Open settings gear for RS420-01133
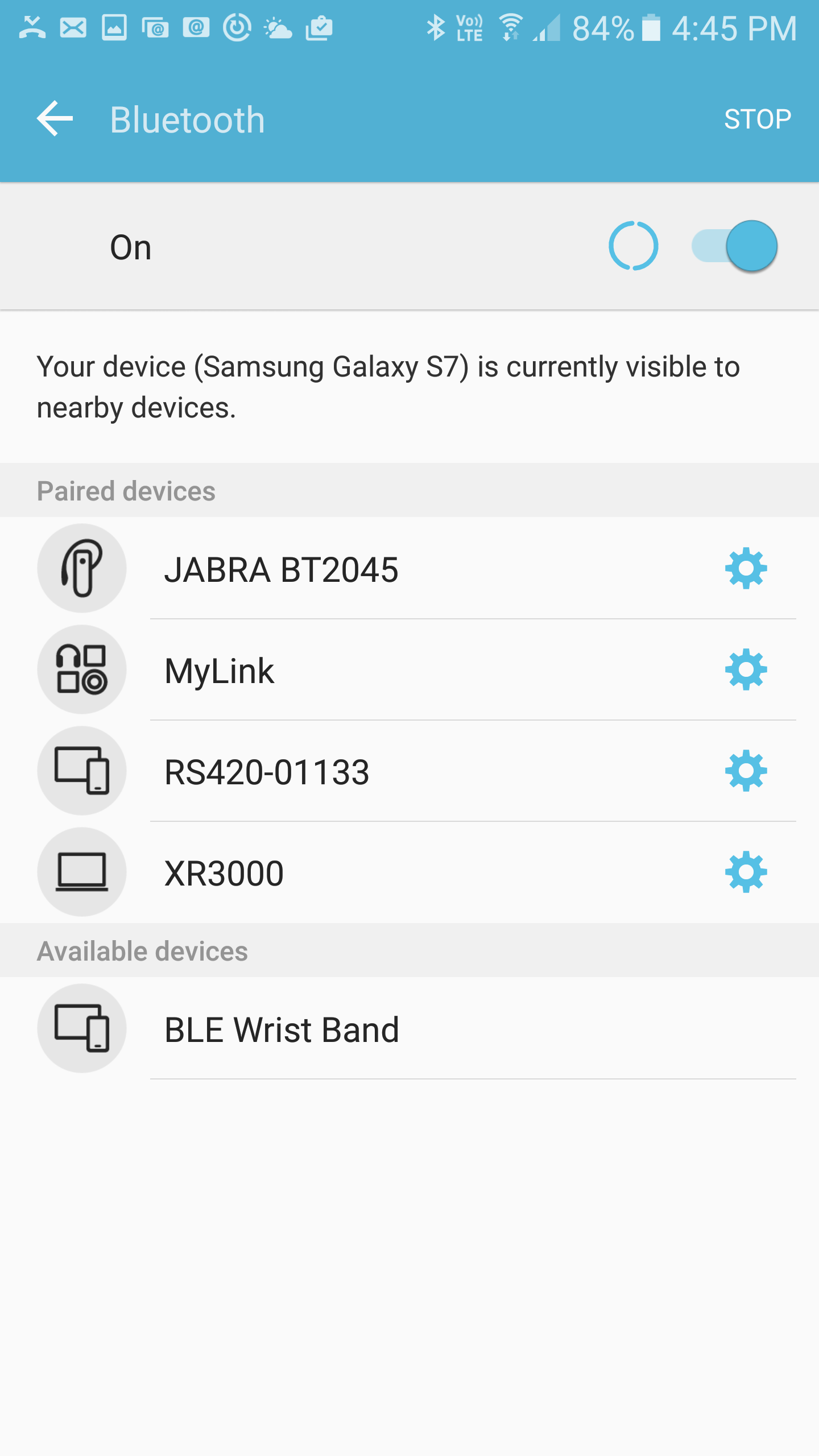 746,771
